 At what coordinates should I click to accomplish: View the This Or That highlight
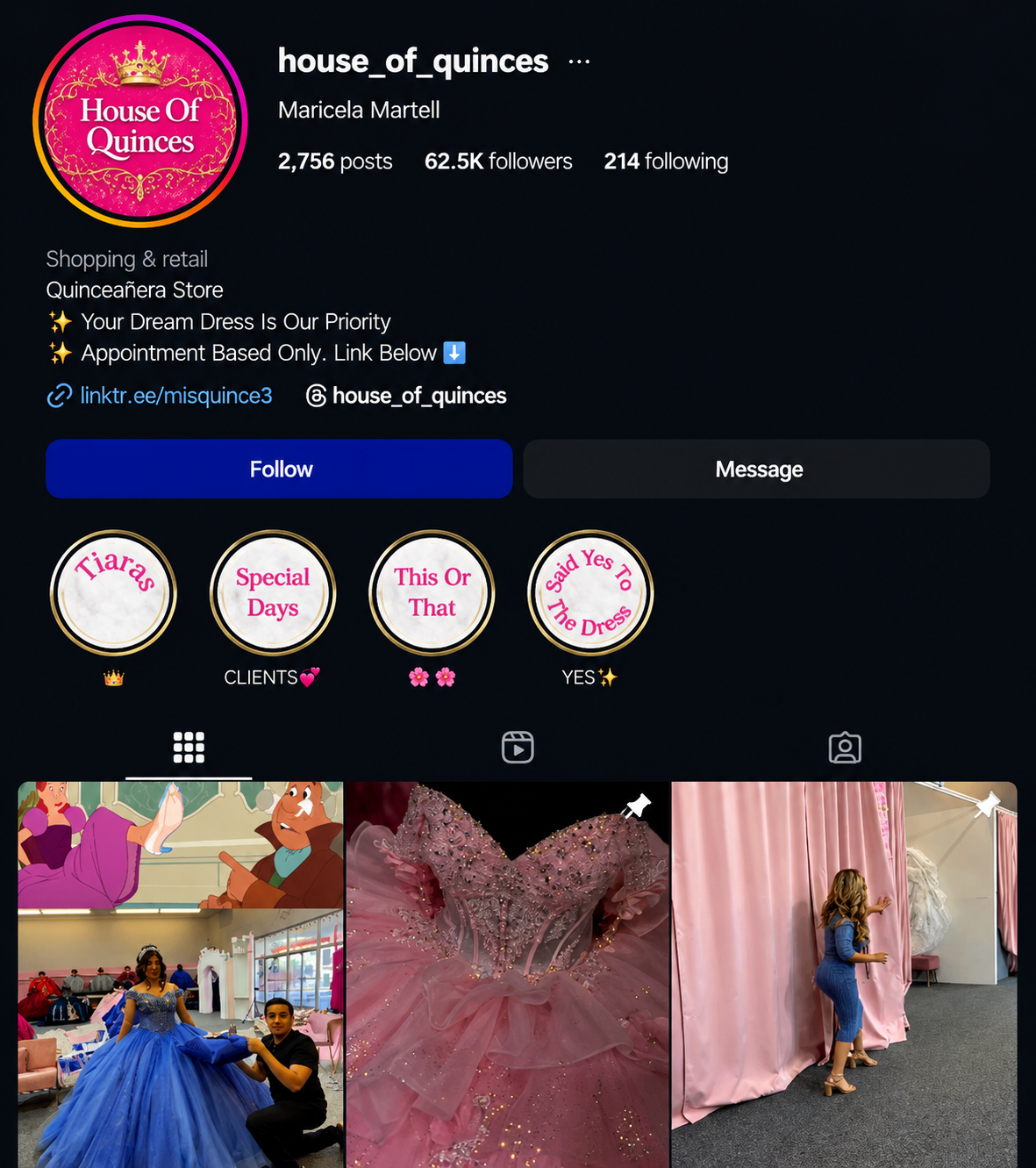pos(432,593)
